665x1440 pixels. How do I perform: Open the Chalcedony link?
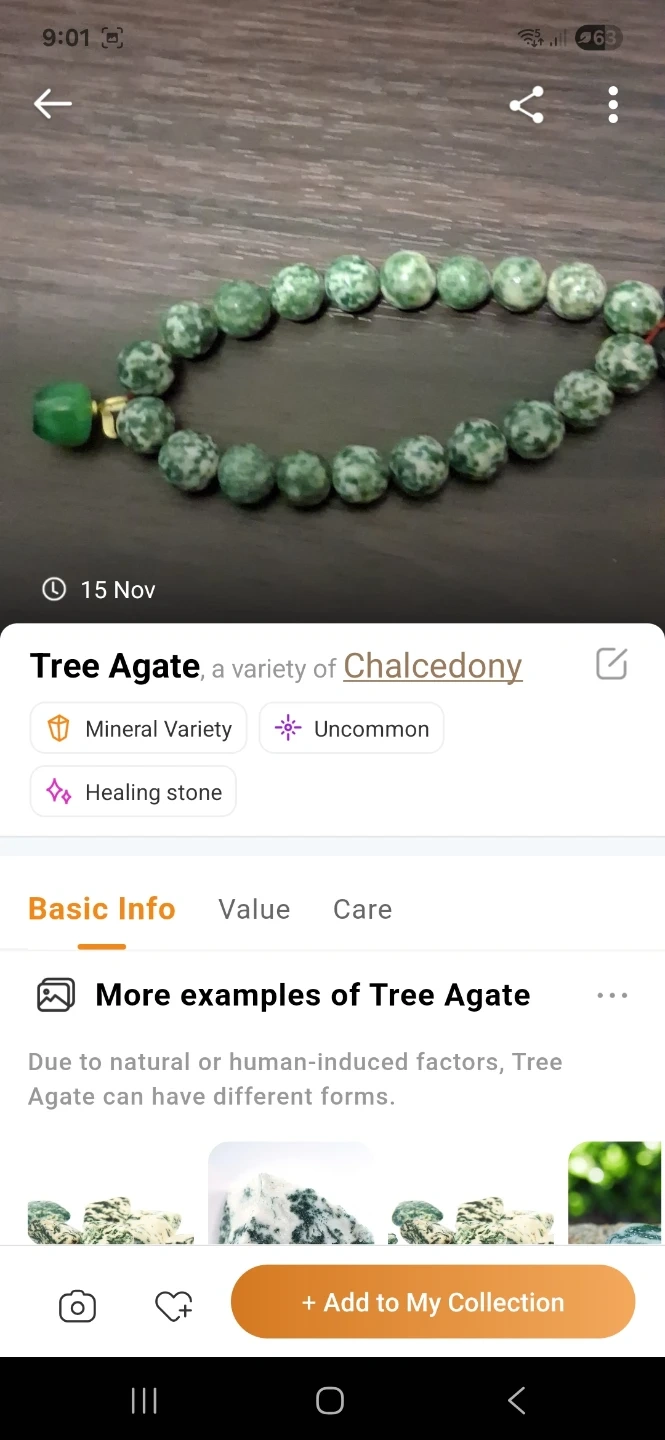point(432,666)
